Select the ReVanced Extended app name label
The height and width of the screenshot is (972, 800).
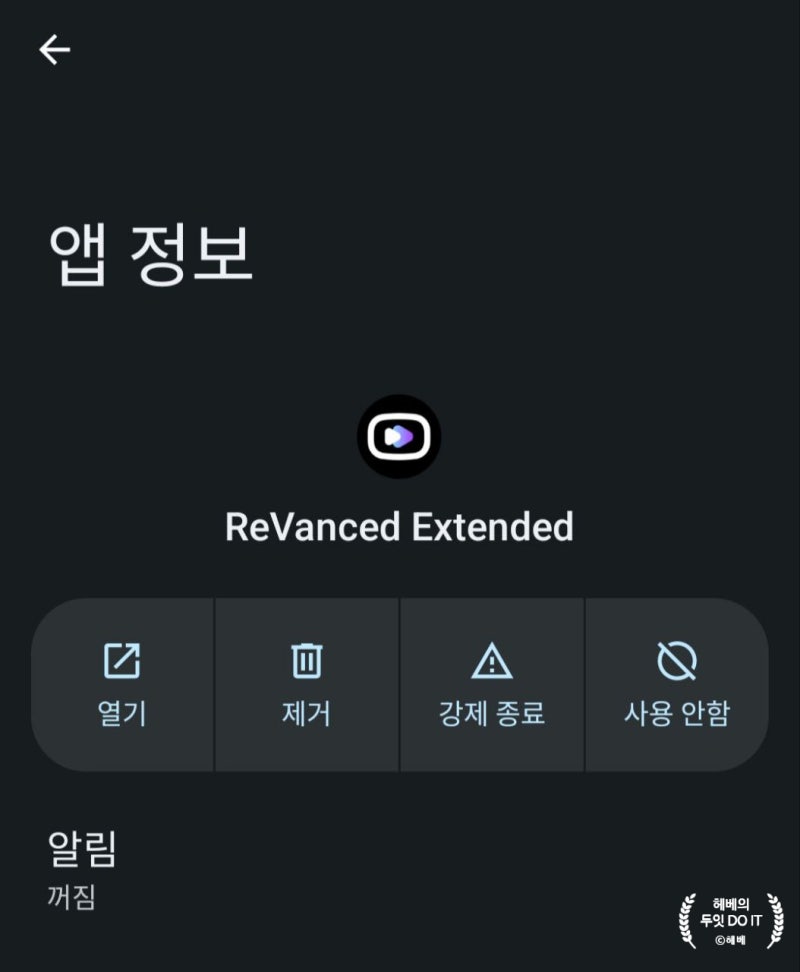[399, 527]
